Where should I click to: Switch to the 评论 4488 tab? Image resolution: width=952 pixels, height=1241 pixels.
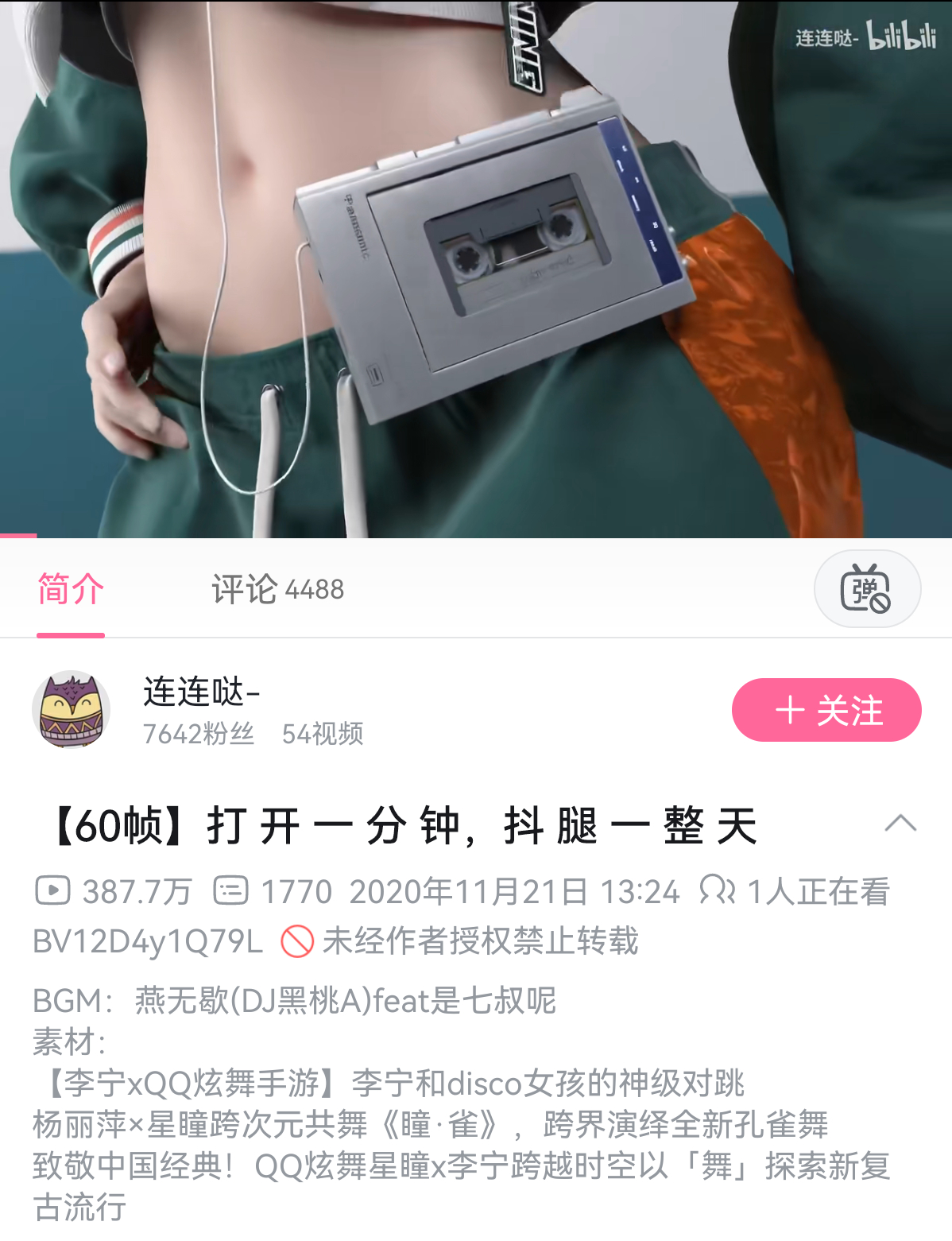coord(277,589)
